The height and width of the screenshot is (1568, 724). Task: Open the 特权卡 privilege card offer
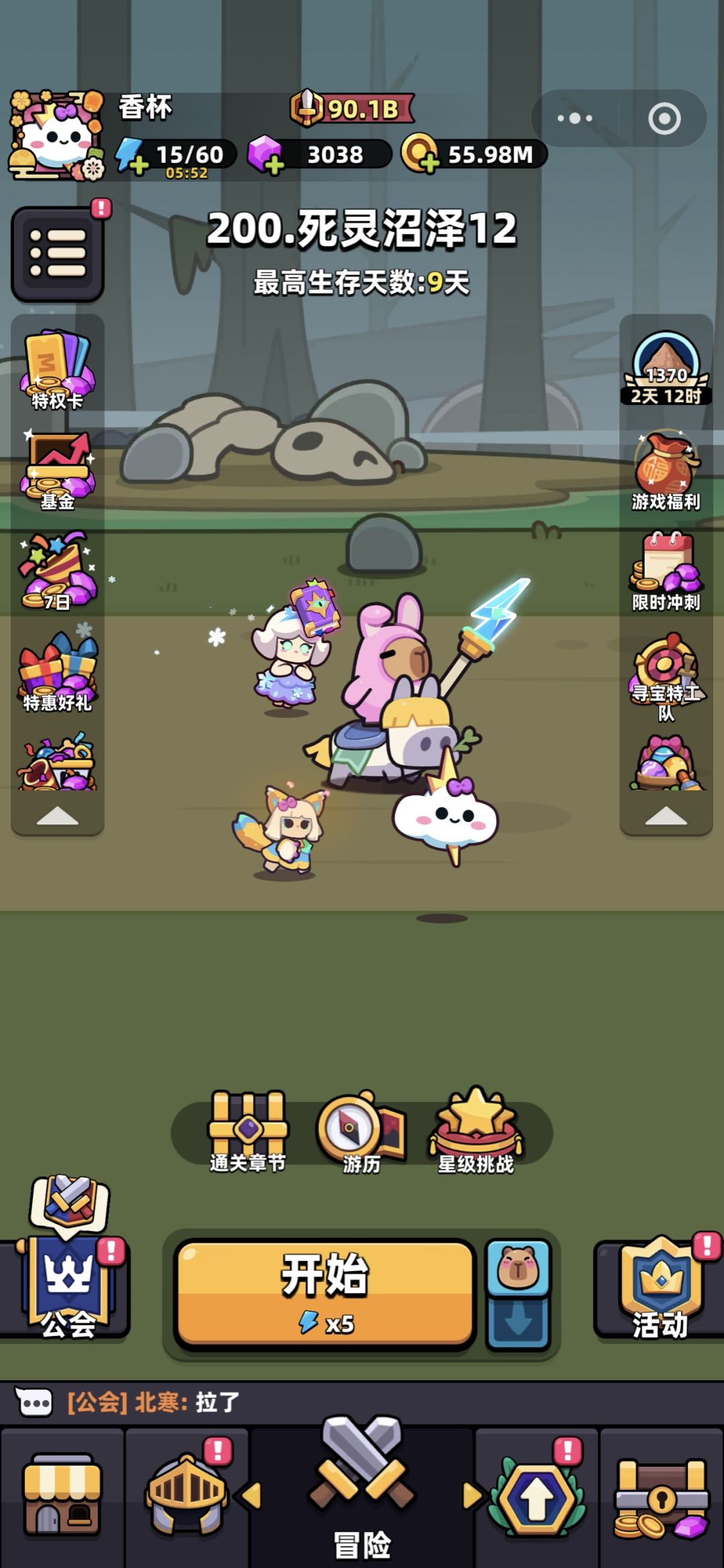[58, 370]
